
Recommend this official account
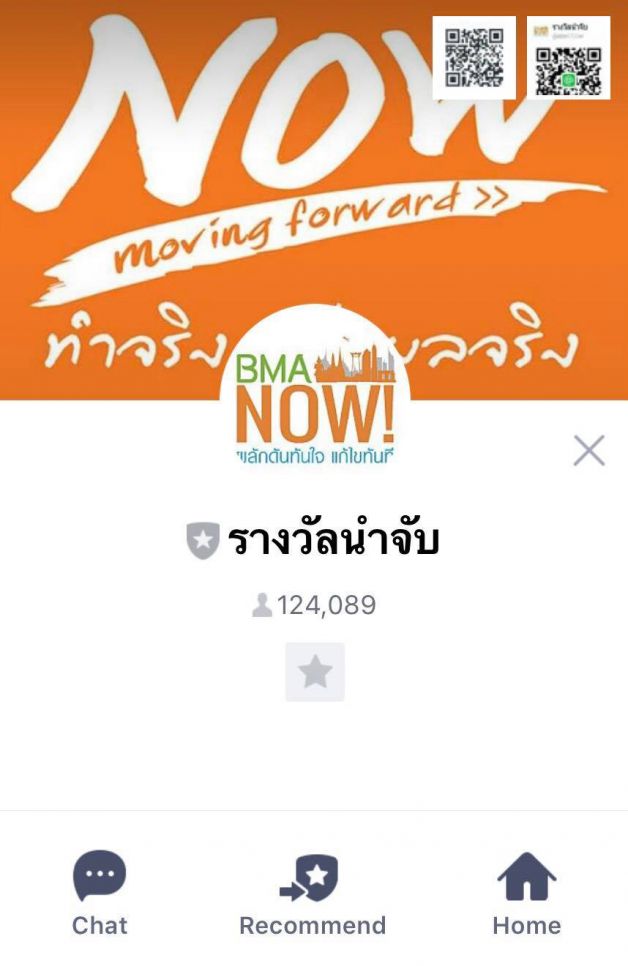[x=312, y=892]
